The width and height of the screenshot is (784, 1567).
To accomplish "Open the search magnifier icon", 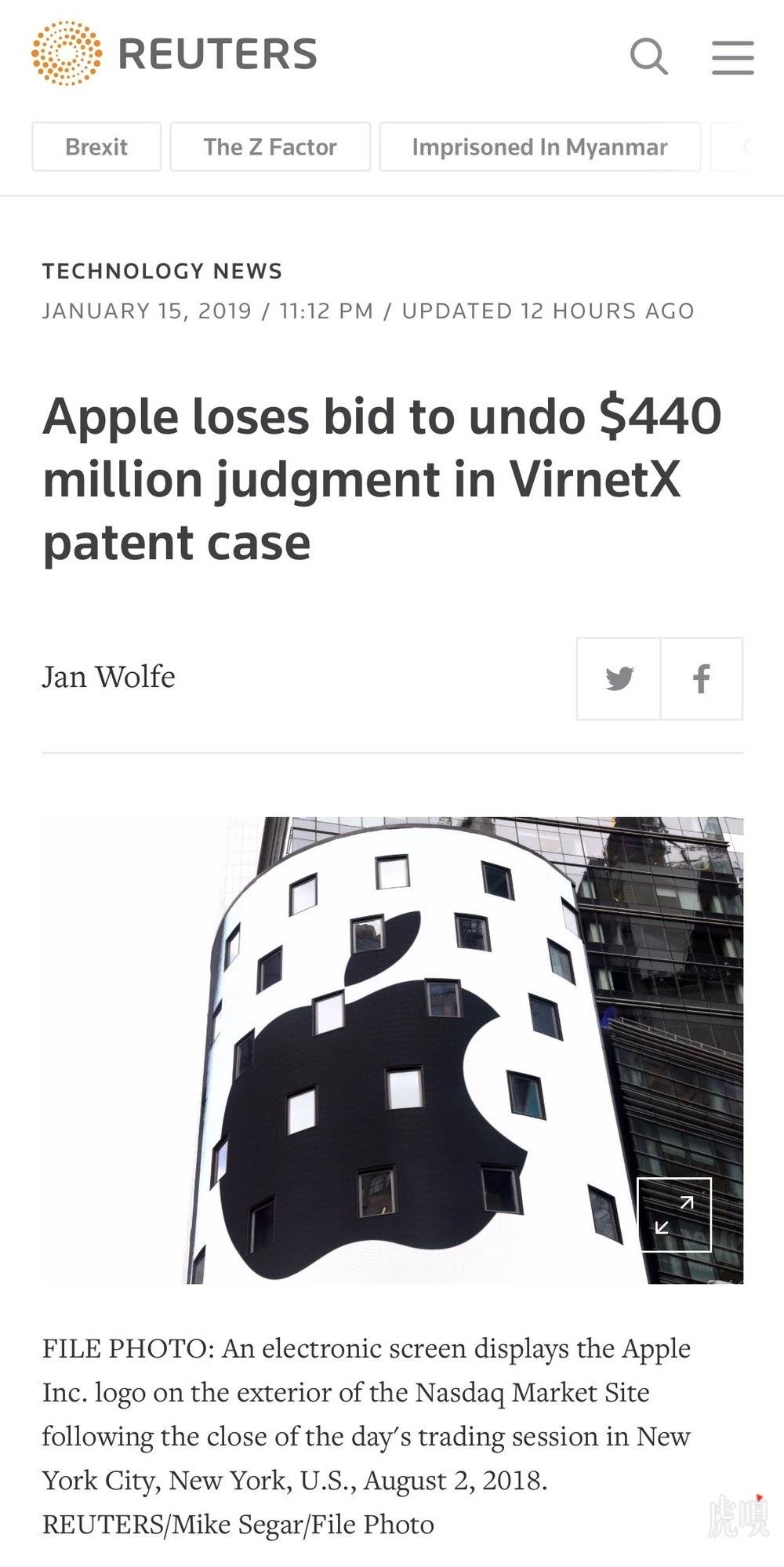I will [x=649, y=56].
